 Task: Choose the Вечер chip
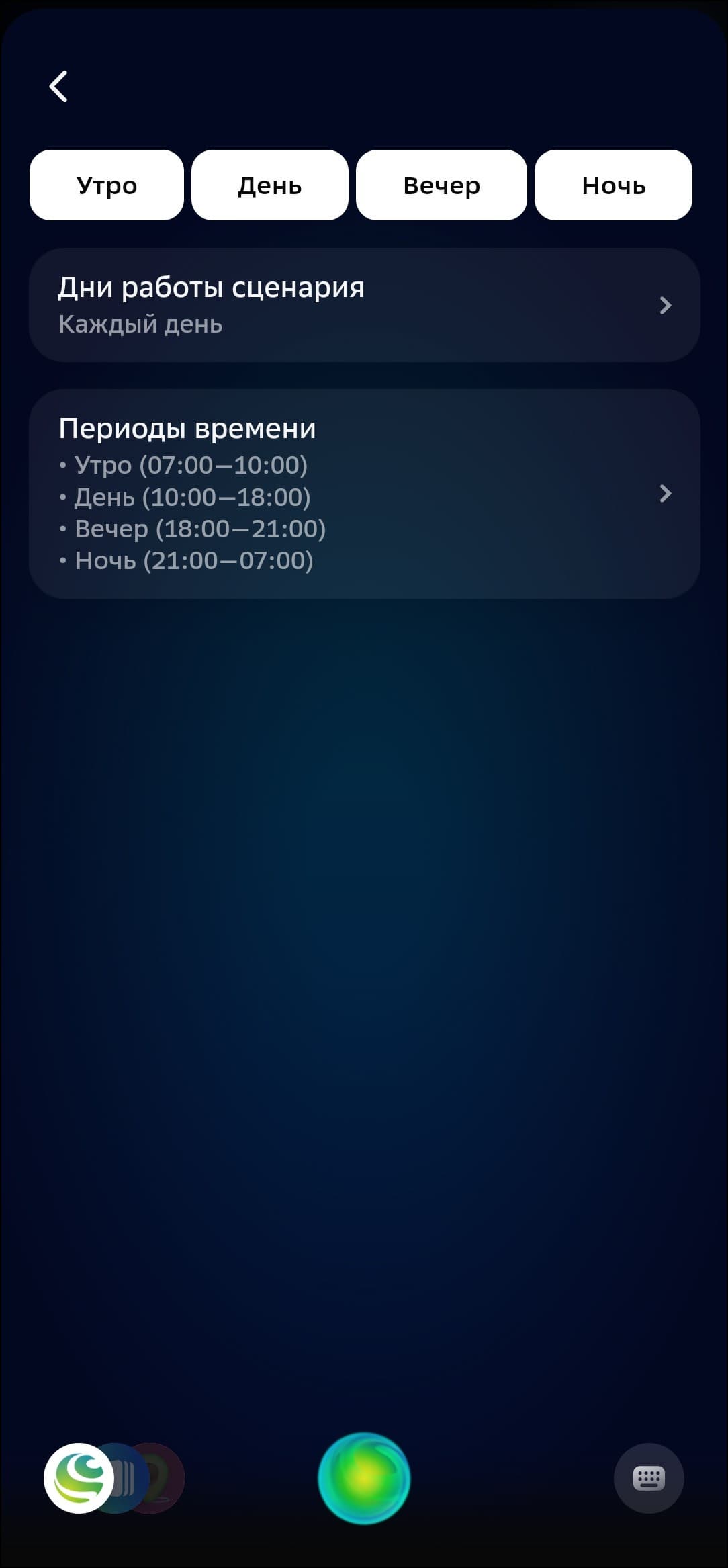coord(441,185)
